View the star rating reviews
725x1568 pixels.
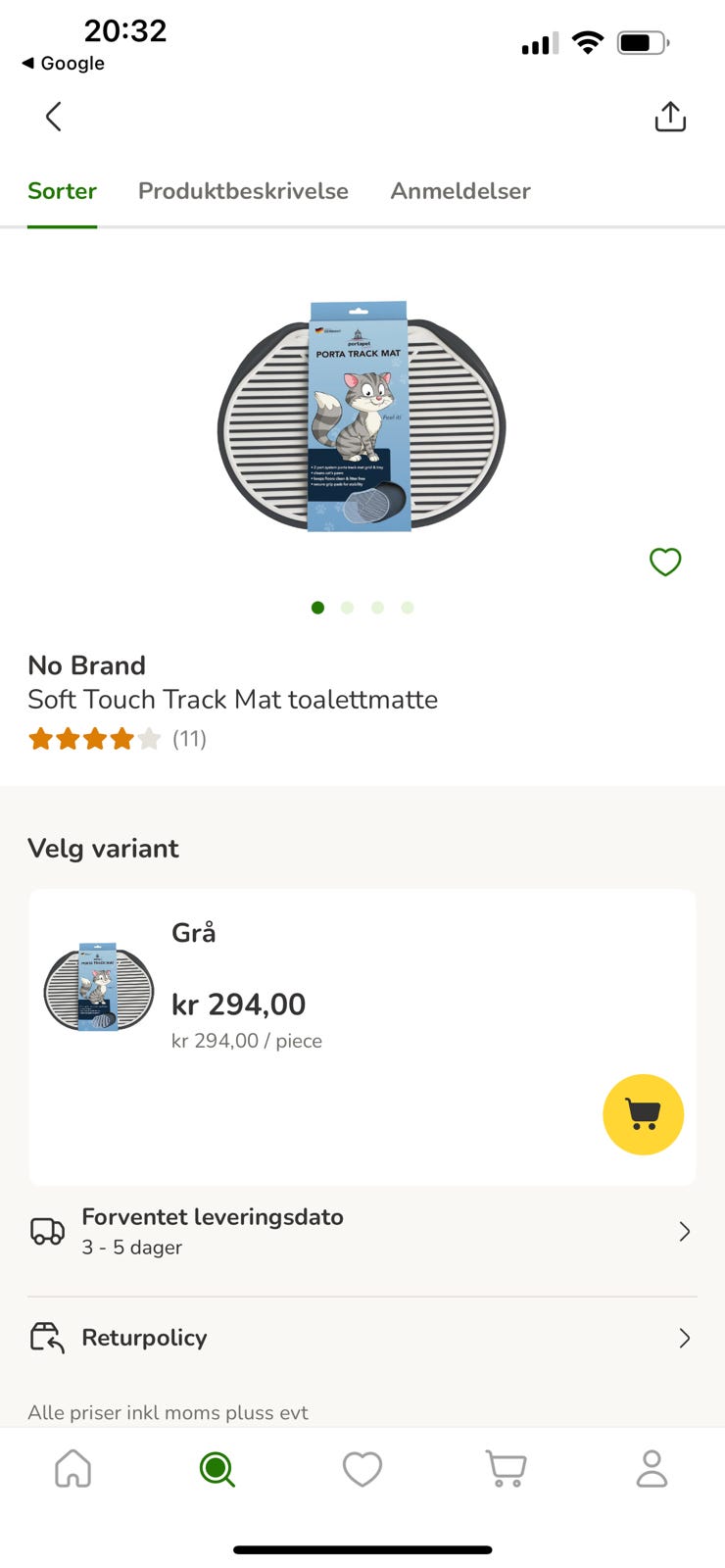[x=117, y=738]
